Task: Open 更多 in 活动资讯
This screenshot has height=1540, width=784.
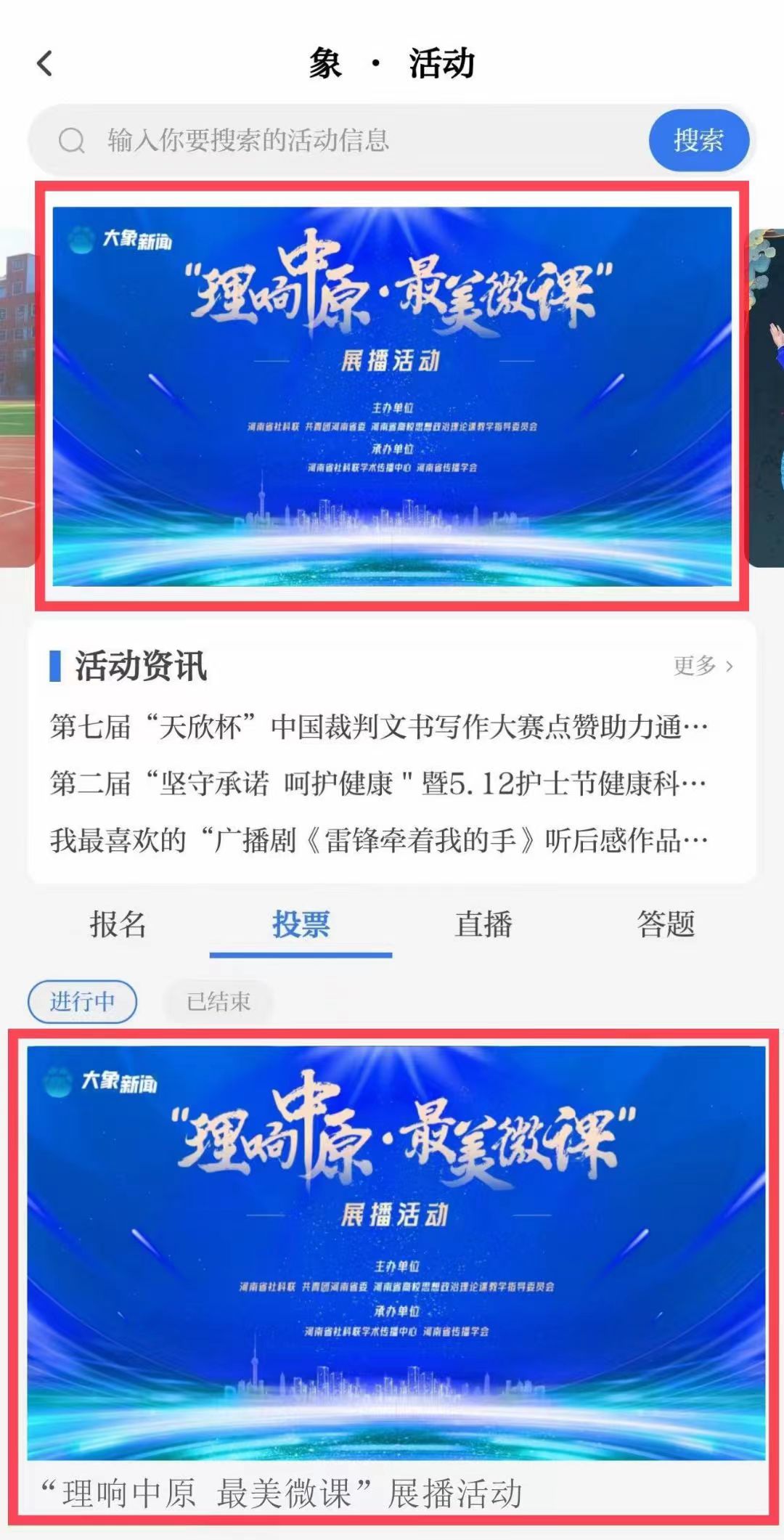Action: 703,665
